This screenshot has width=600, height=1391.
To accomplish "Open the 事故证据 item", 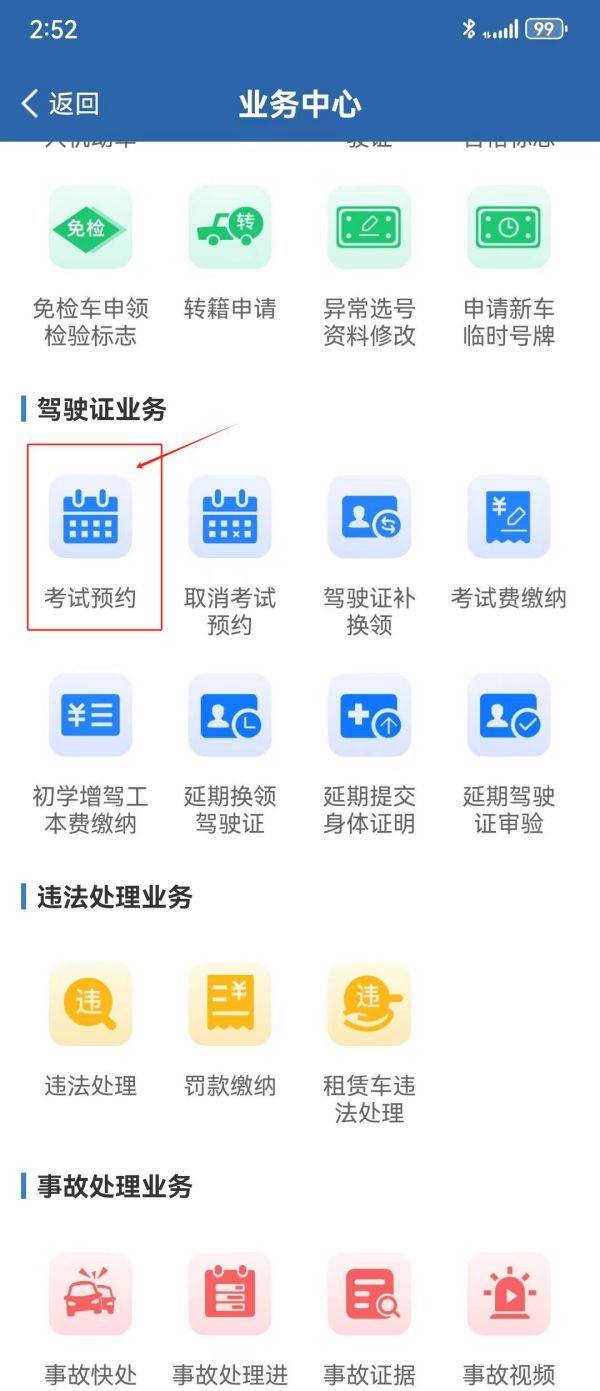I will click(x=369, y=1294).
